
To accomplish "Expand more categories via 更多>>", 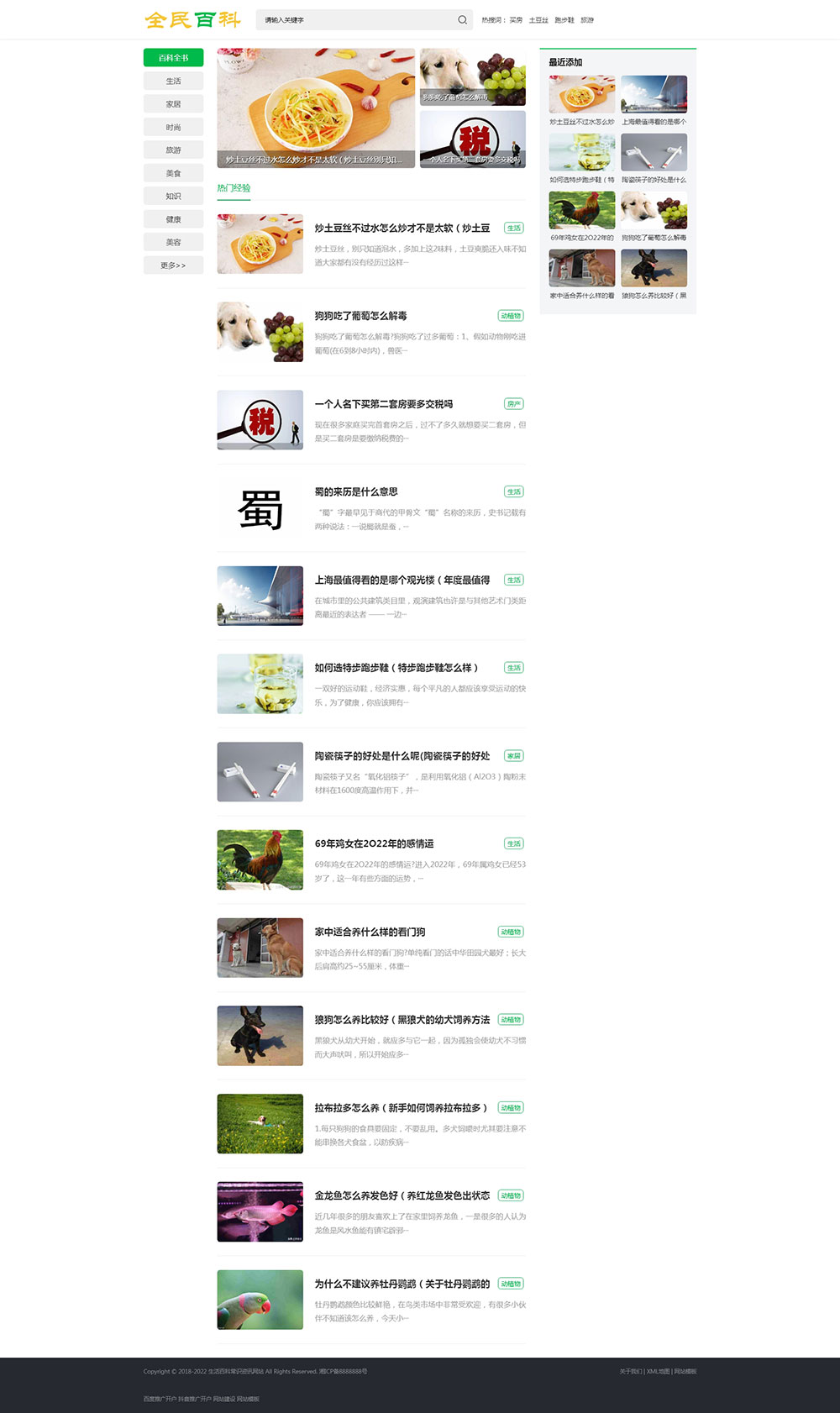I will 173,265.
